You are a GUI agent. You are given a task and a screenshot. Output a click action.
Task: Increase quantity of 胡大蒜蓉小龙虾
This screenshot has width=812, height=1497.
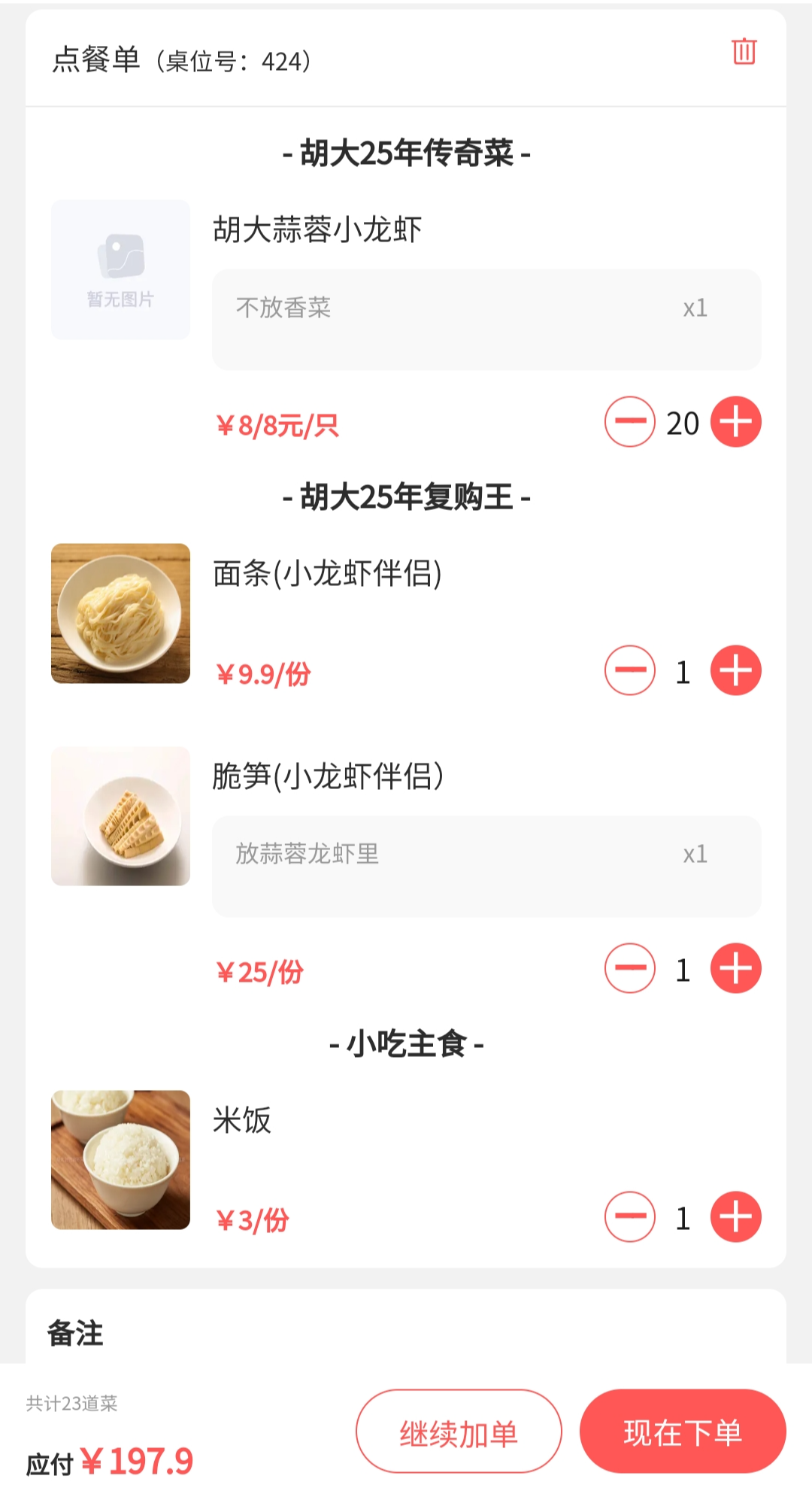pyautogui.click(x=736, y=422)
